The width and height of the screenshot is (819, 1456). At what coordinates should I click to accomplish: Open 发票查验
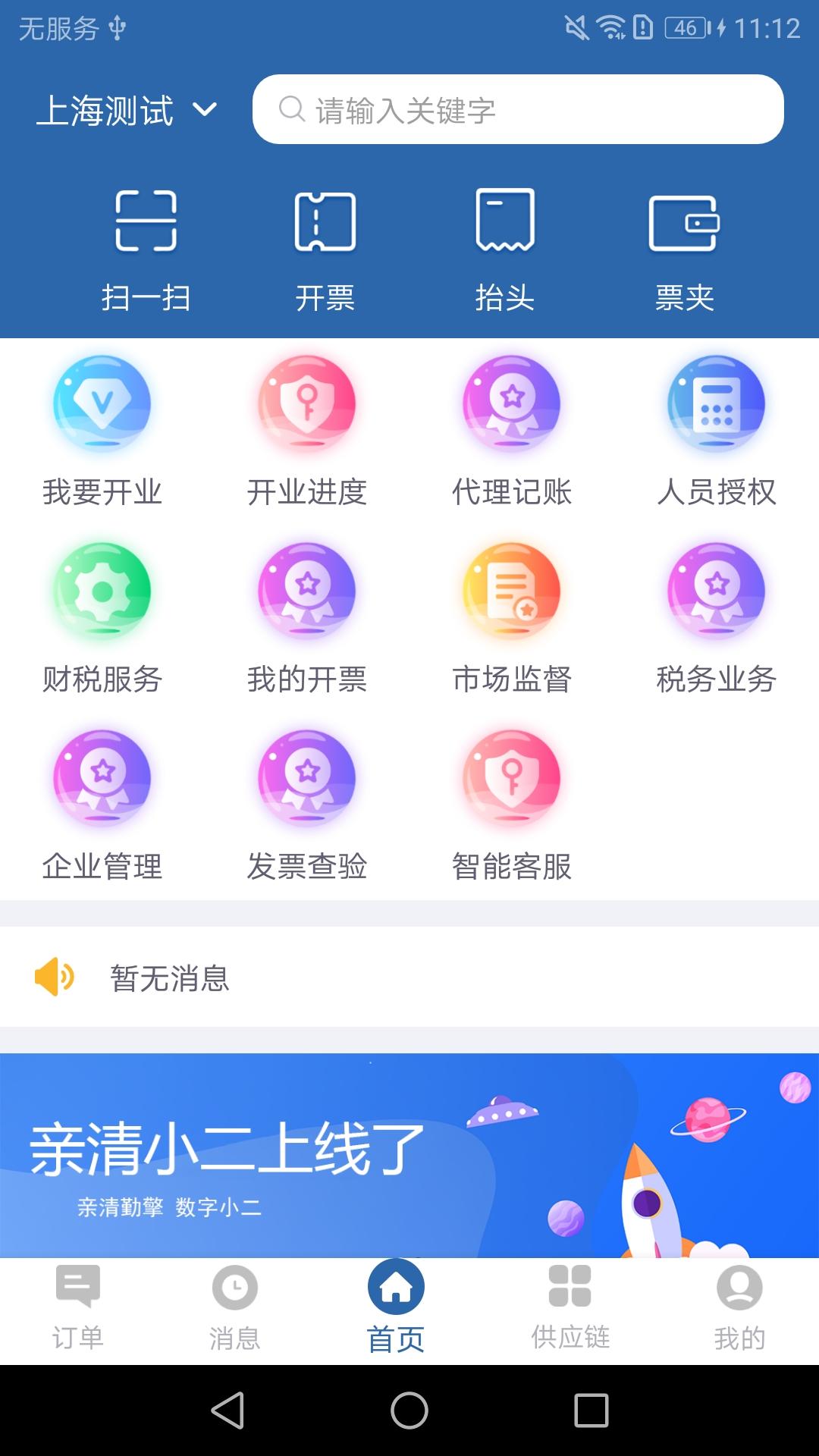coord(307,805)
